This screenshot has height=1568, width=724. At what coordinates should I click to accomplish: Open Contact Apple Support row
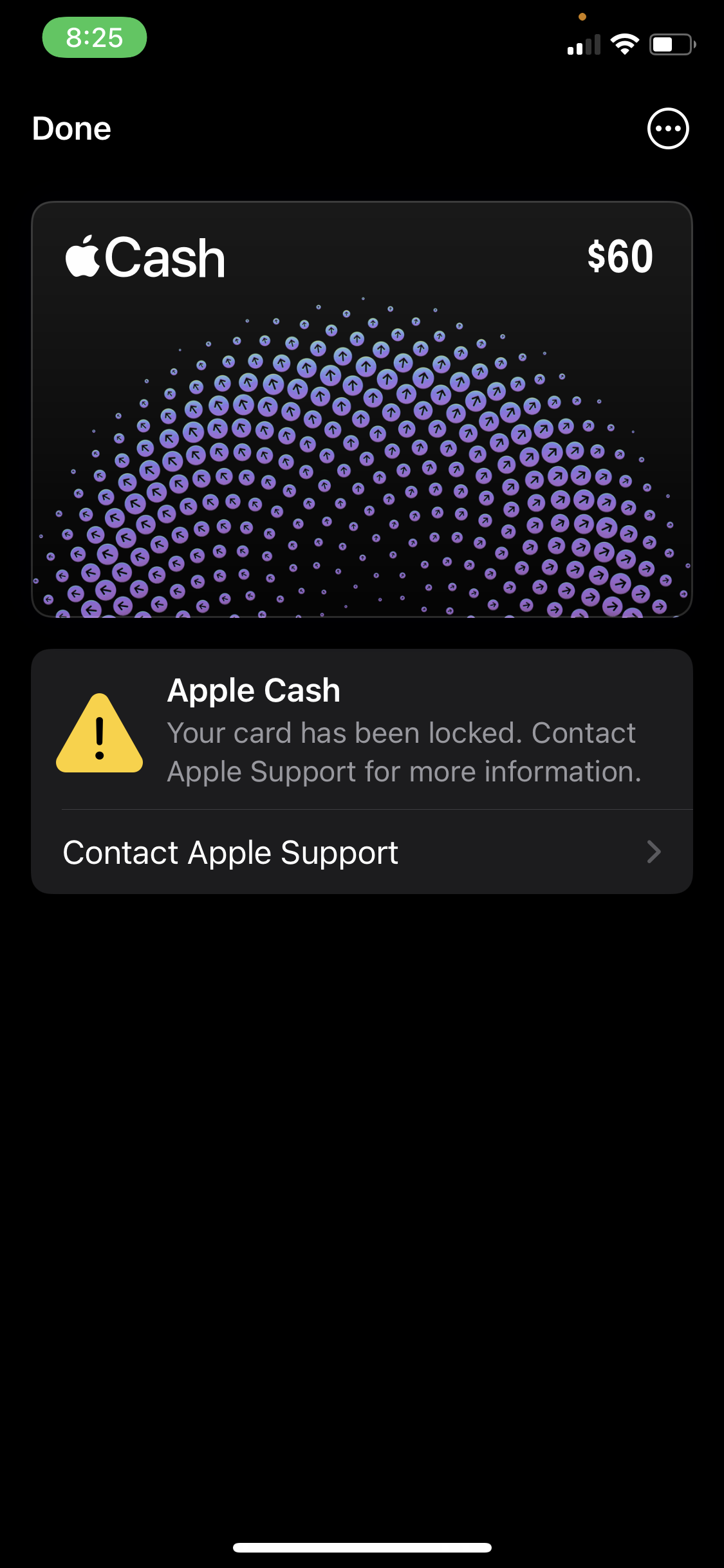coord(362,852)
